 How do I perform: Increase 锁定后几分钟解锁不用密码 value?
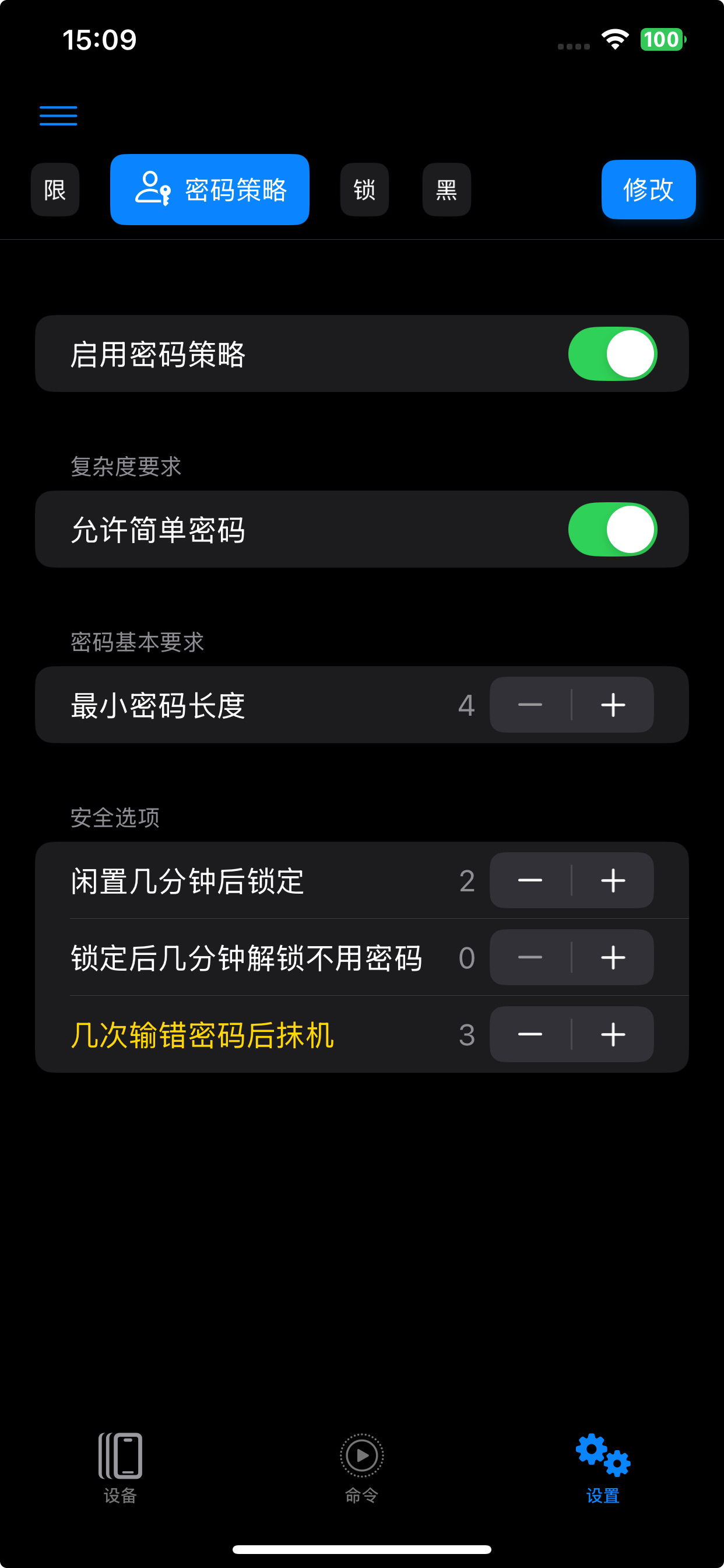coord(613,957)
